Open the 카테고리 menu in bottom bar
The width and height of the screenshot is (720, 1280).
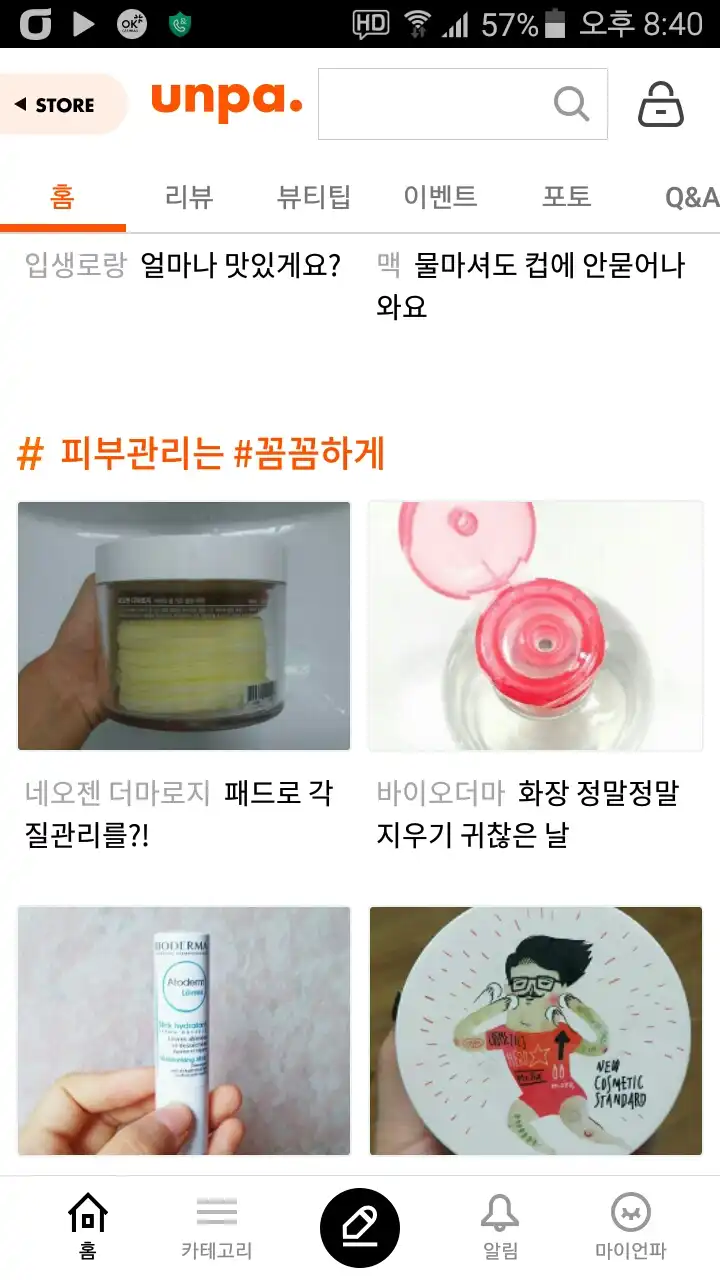pyautogui.click(x=216, y=1229)
